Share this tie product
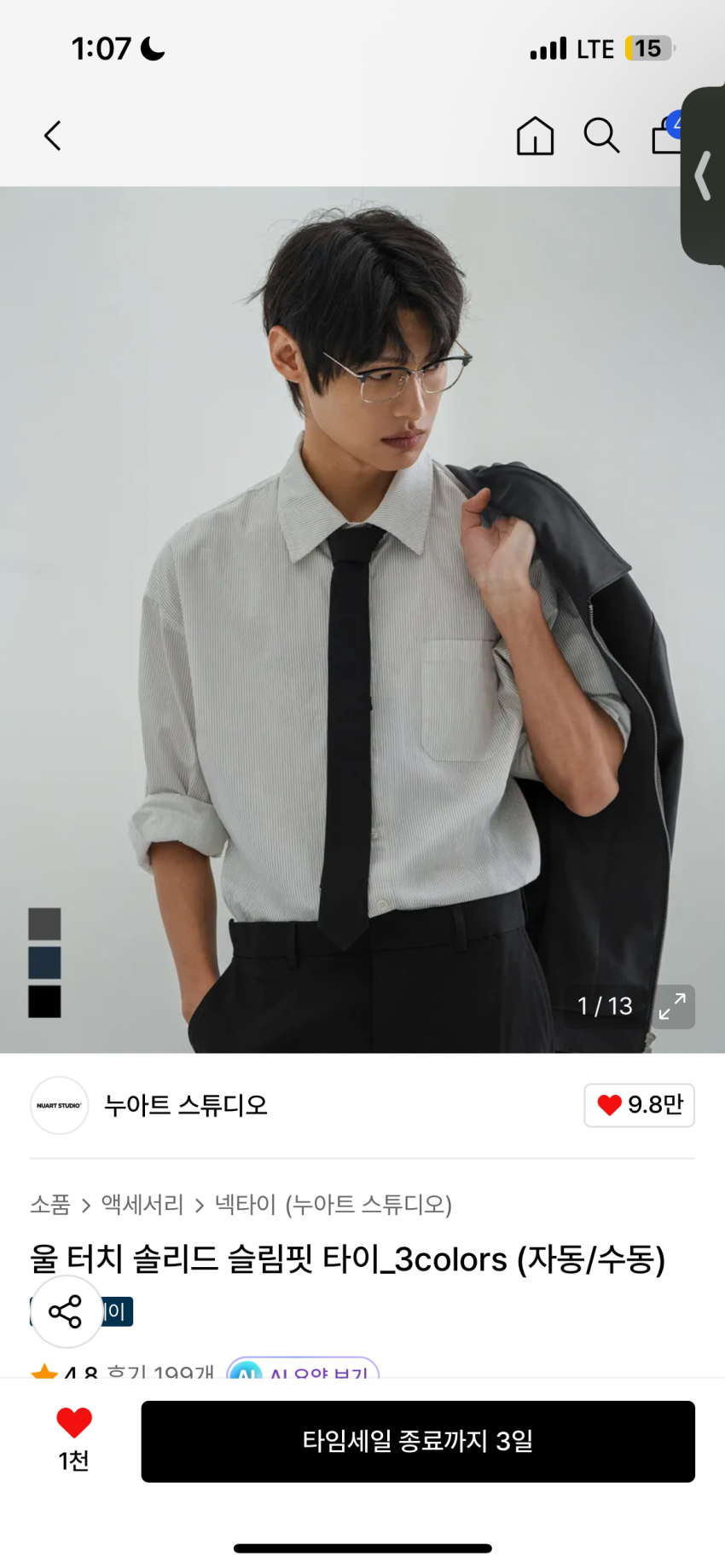 point(66,1311)
